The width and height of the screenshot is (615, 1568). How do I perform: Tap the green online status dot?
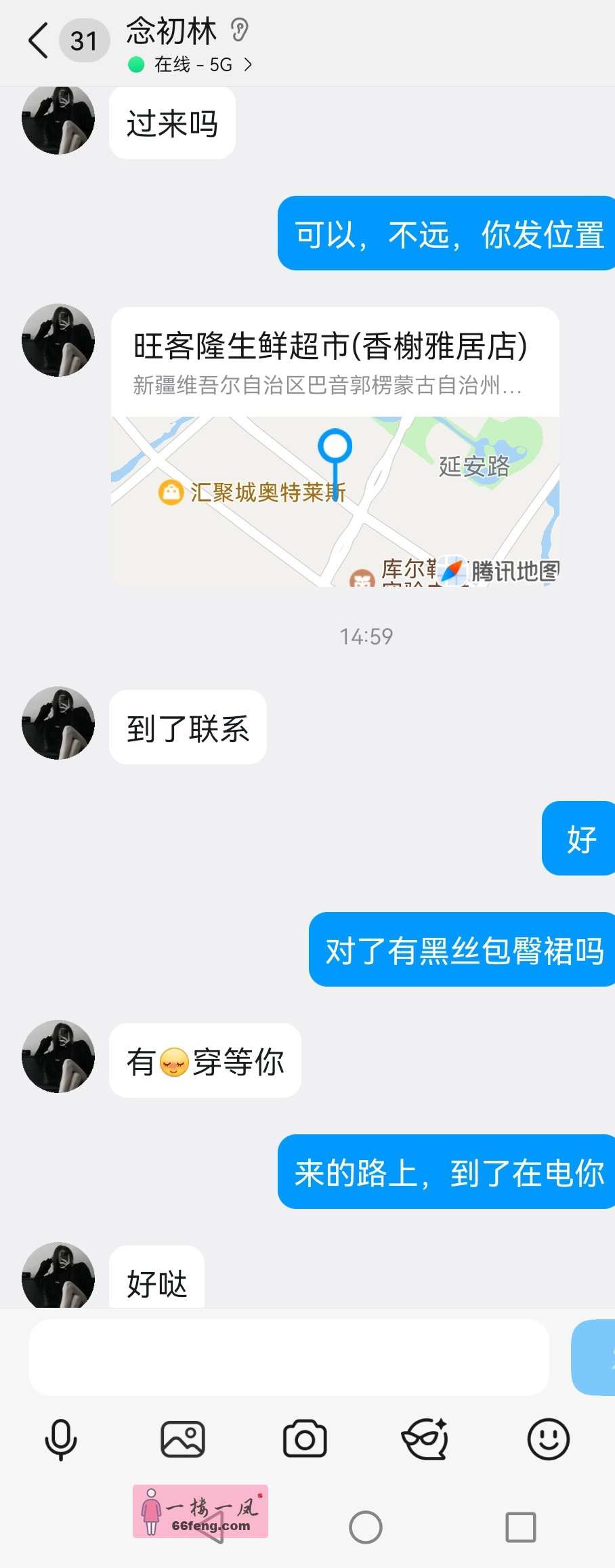pyautogui.click(x=135, y=64)
